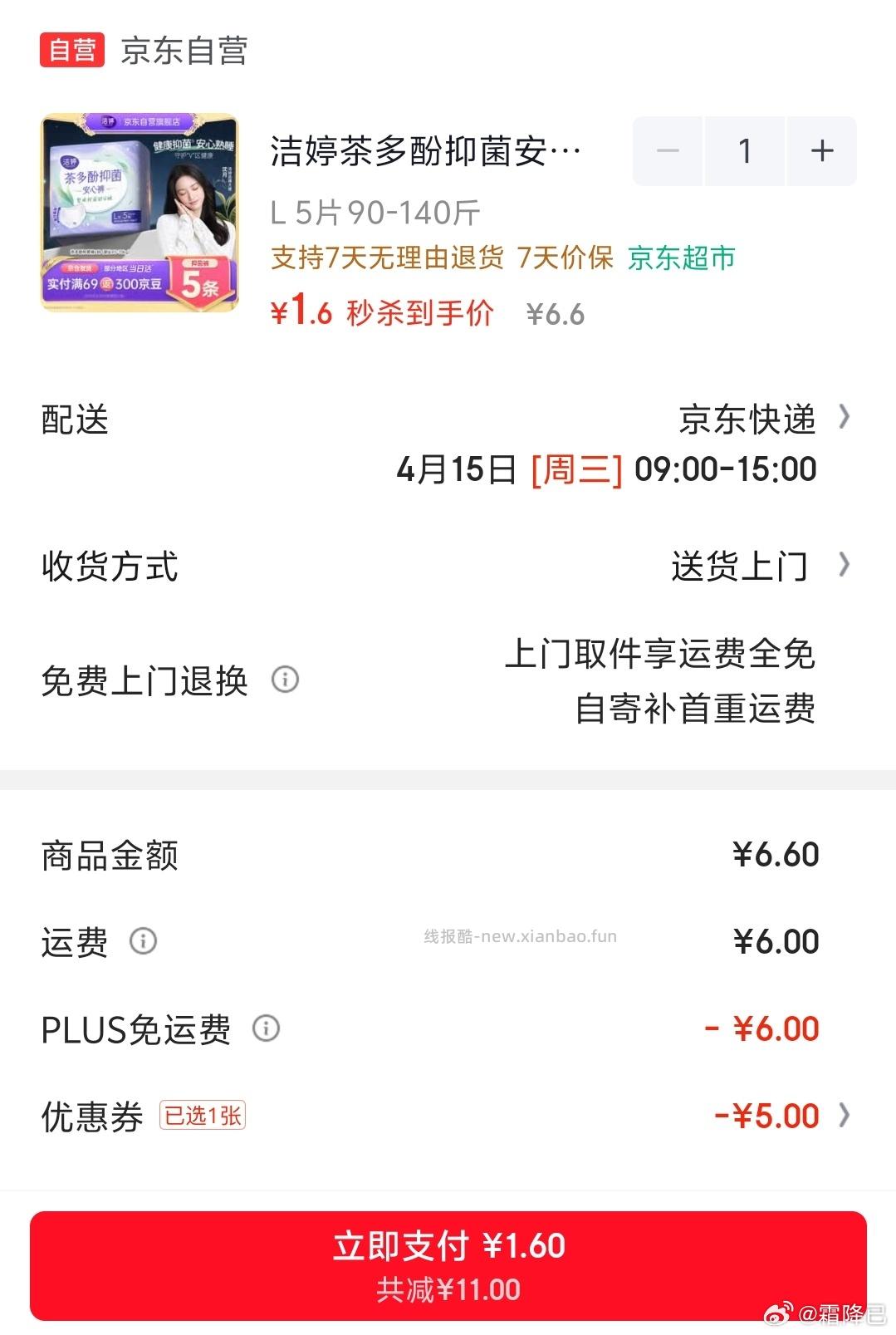View the PLUS免运费 info icon
Screen dimensions: 896x1335
coord(264,1030)
